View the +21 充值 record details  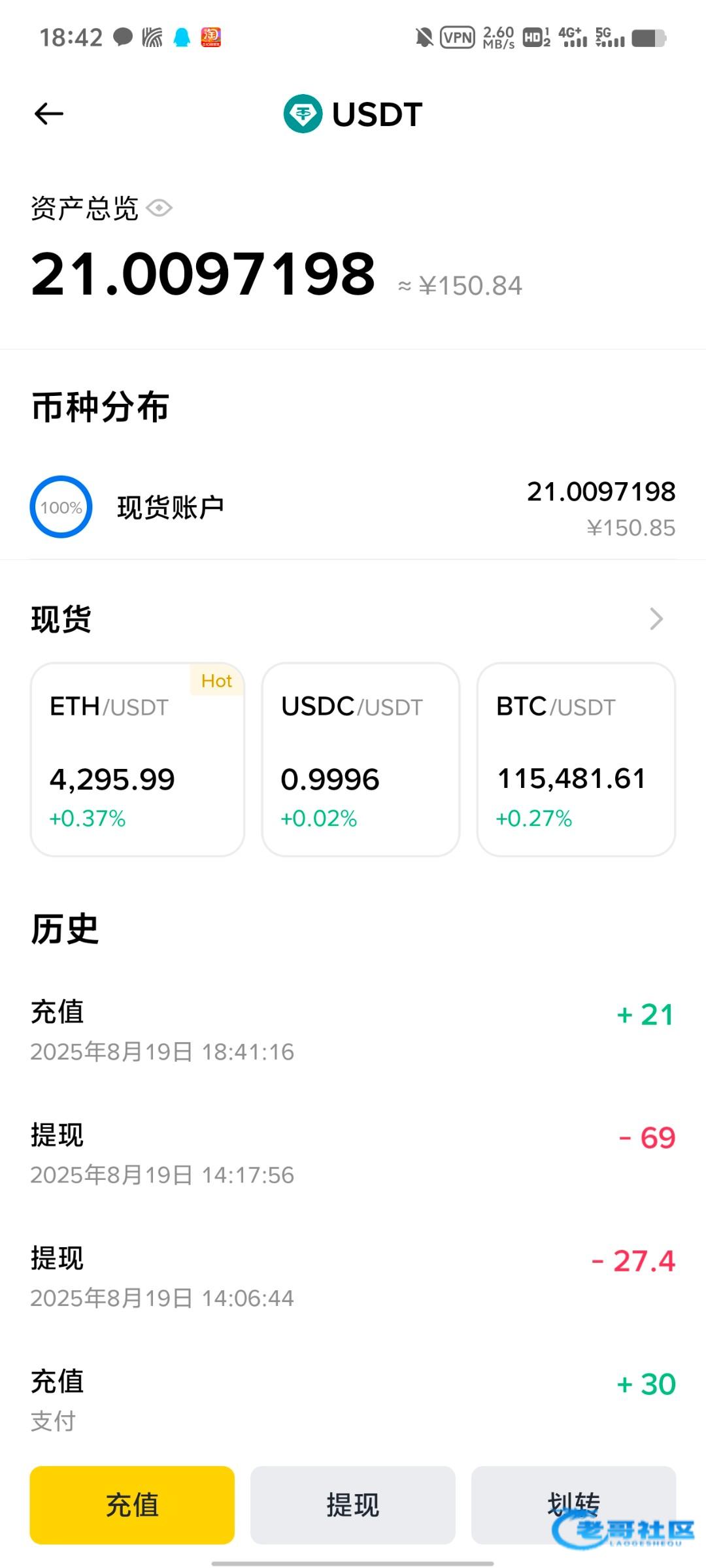click(x=353, y=1031)
